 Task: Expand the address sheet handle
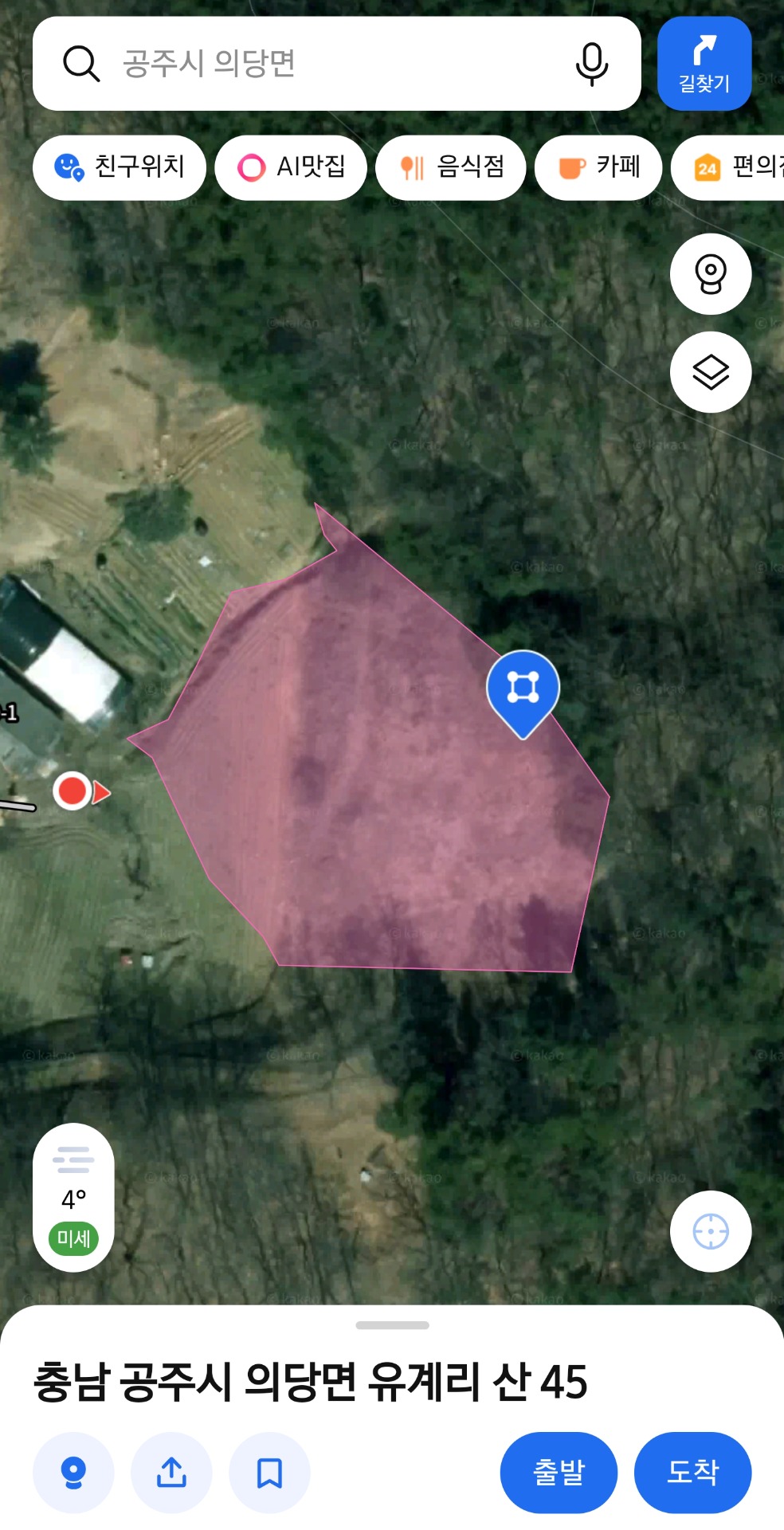pos(392,1325)
